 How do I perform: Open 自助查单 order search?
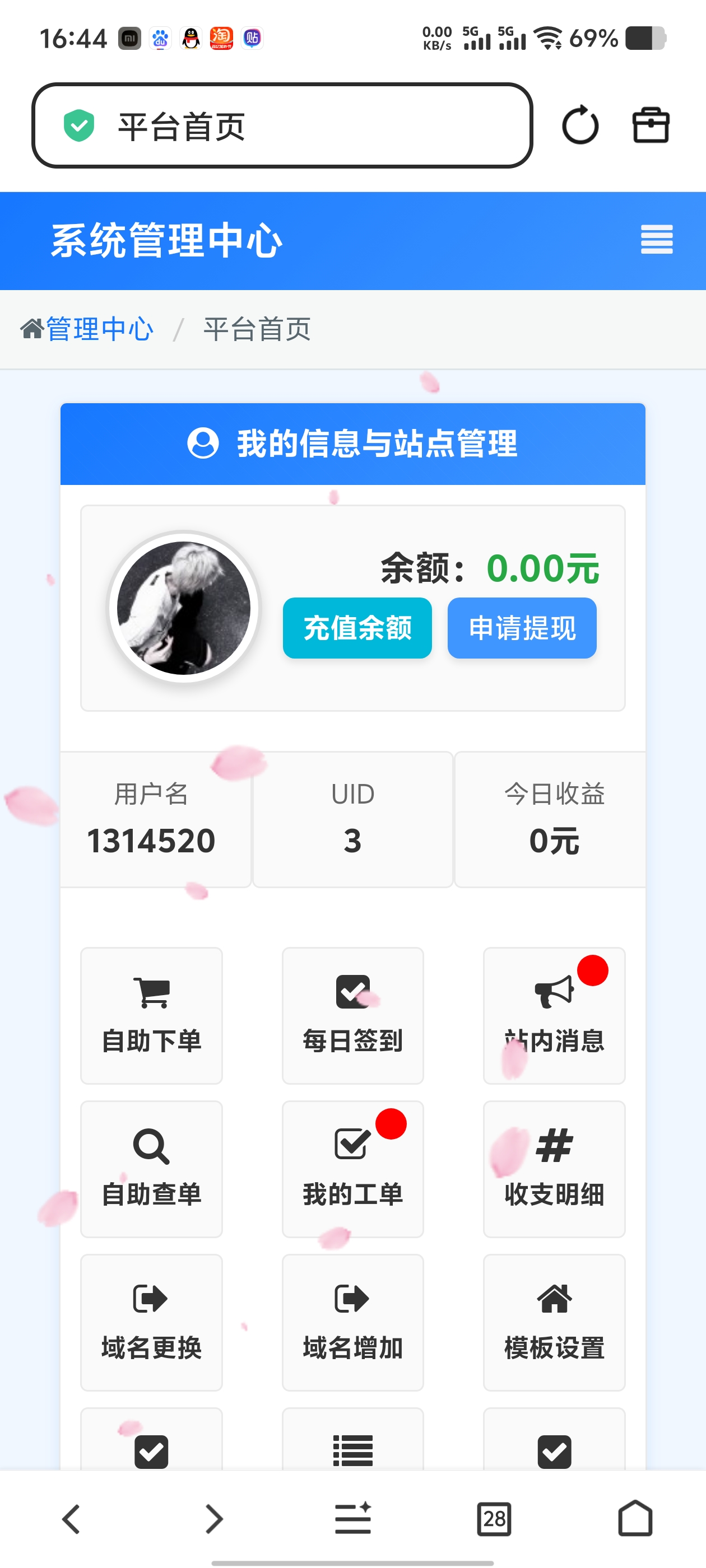pos(152,1168)
